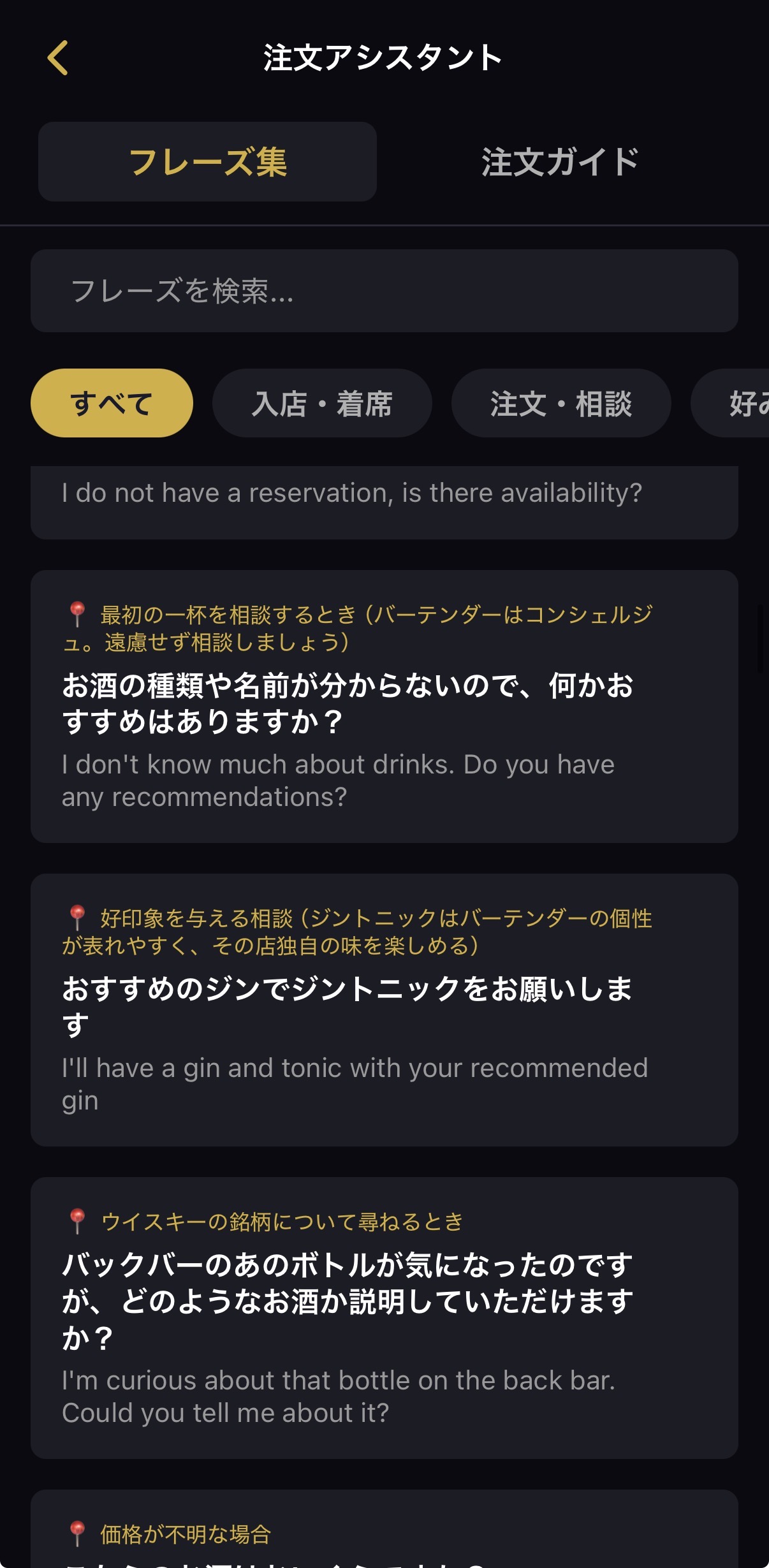
Task: Go back using the gold arrow
Action: tap(58, 58)
